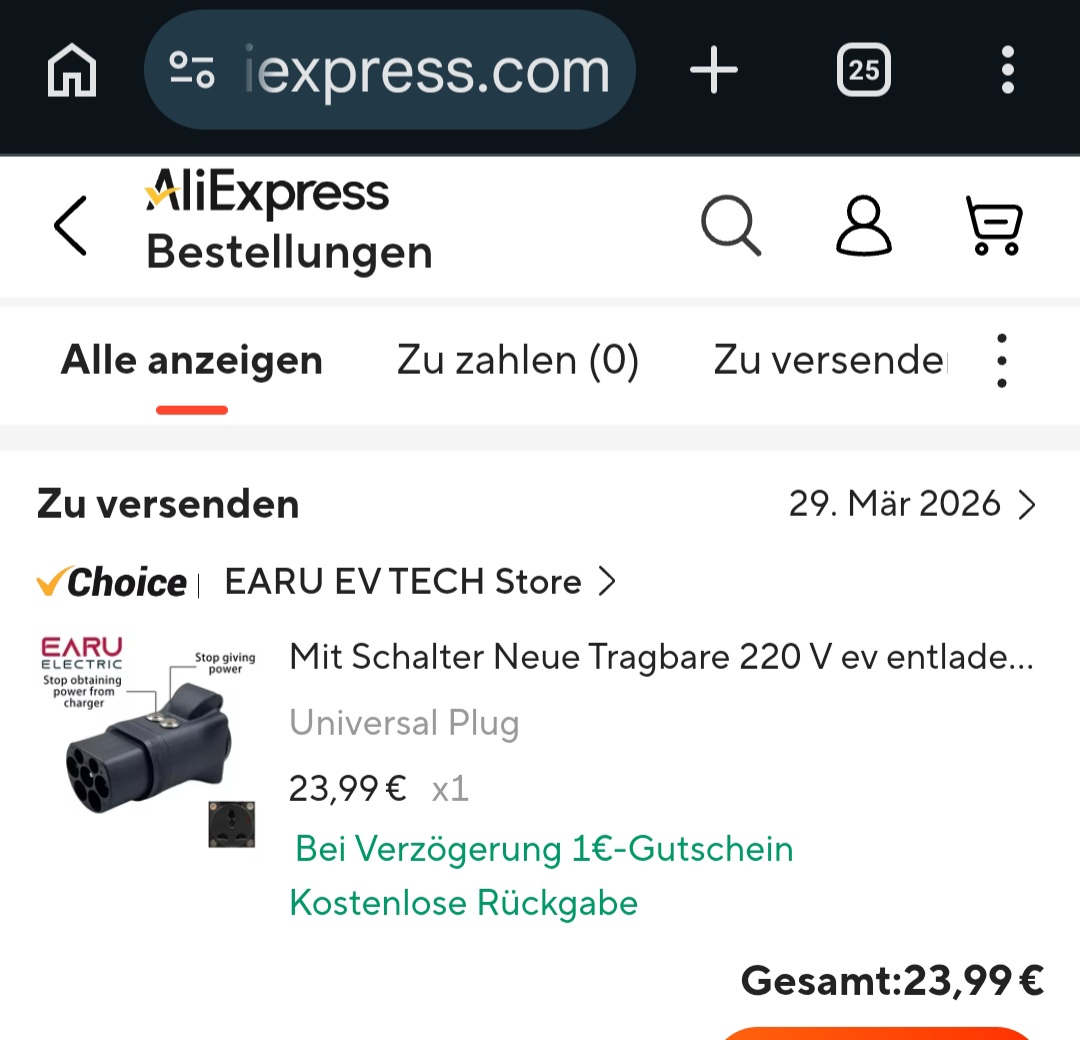Open the account profile icon
Viewport: 1080px width, 1040px height.
(x=863, y=225)
